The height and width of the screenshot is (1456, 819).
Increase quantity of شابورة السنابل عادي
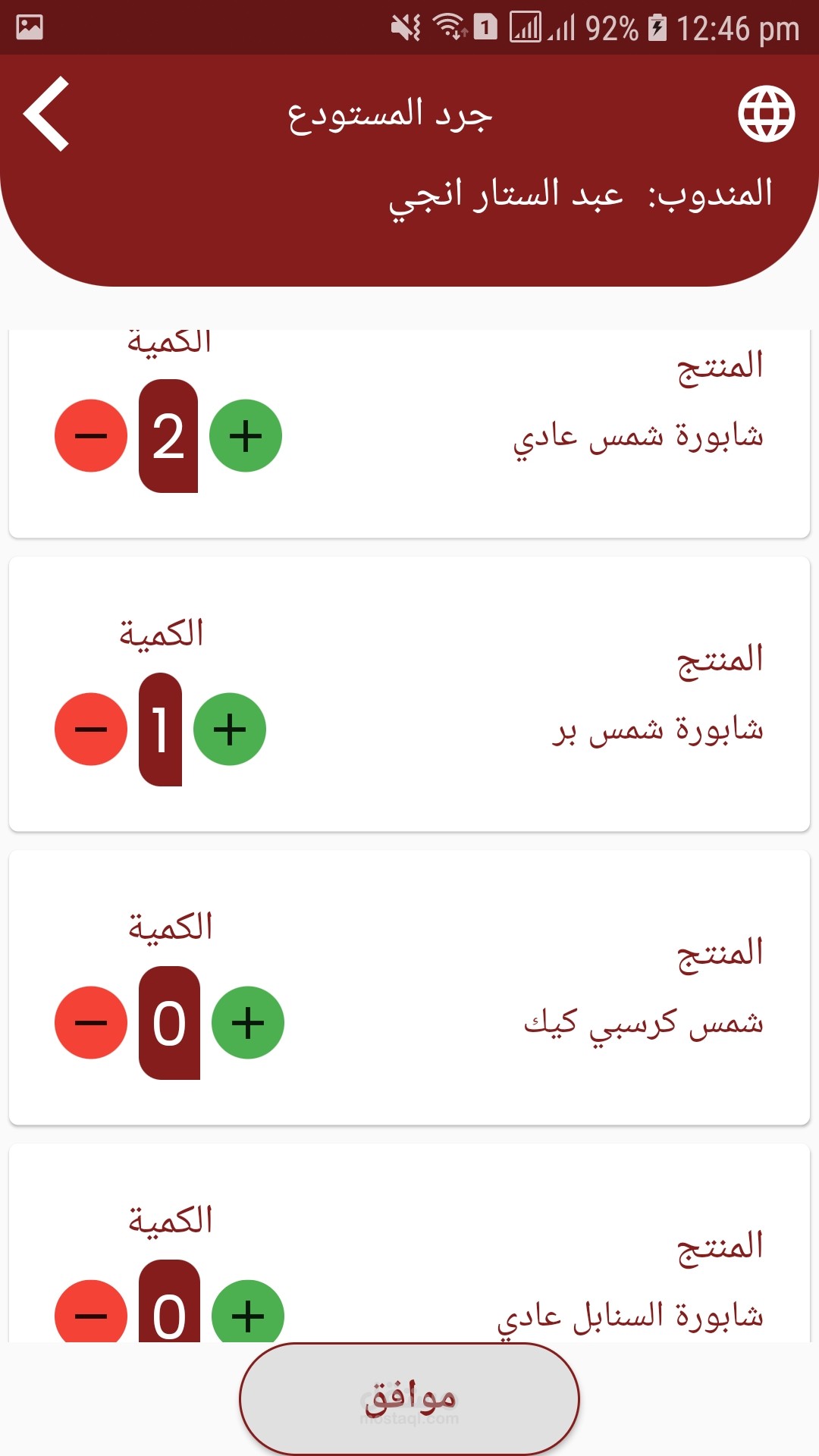point(248,1312)
